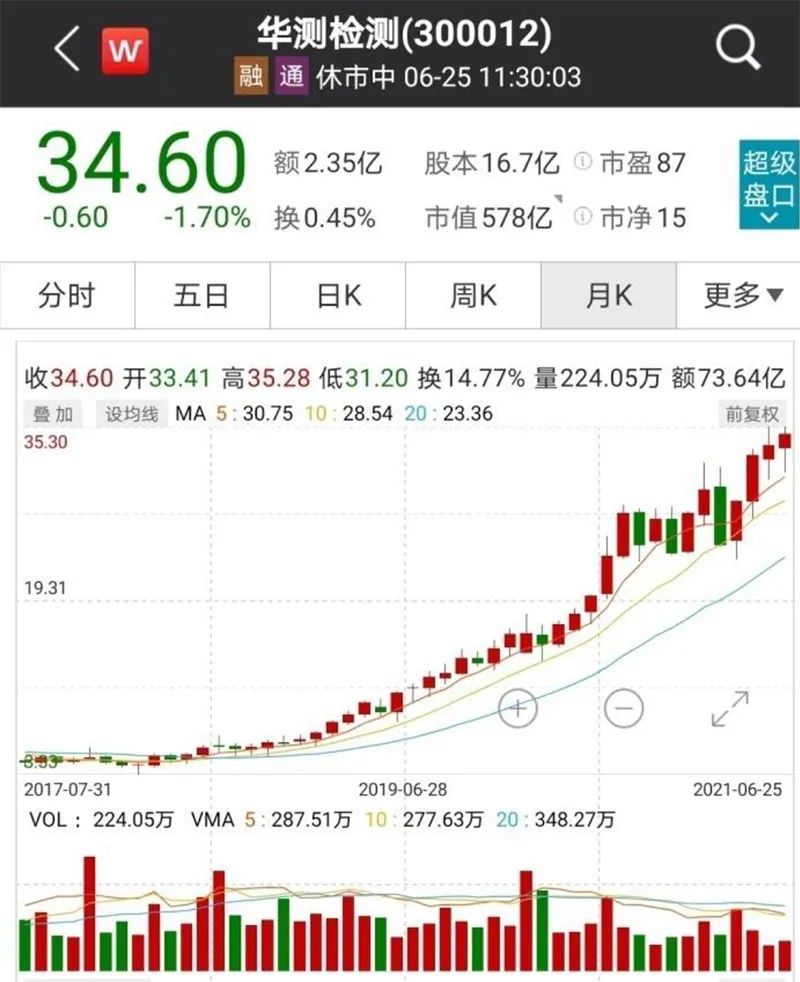Select the 日K chart tab

tap(338, 296)
